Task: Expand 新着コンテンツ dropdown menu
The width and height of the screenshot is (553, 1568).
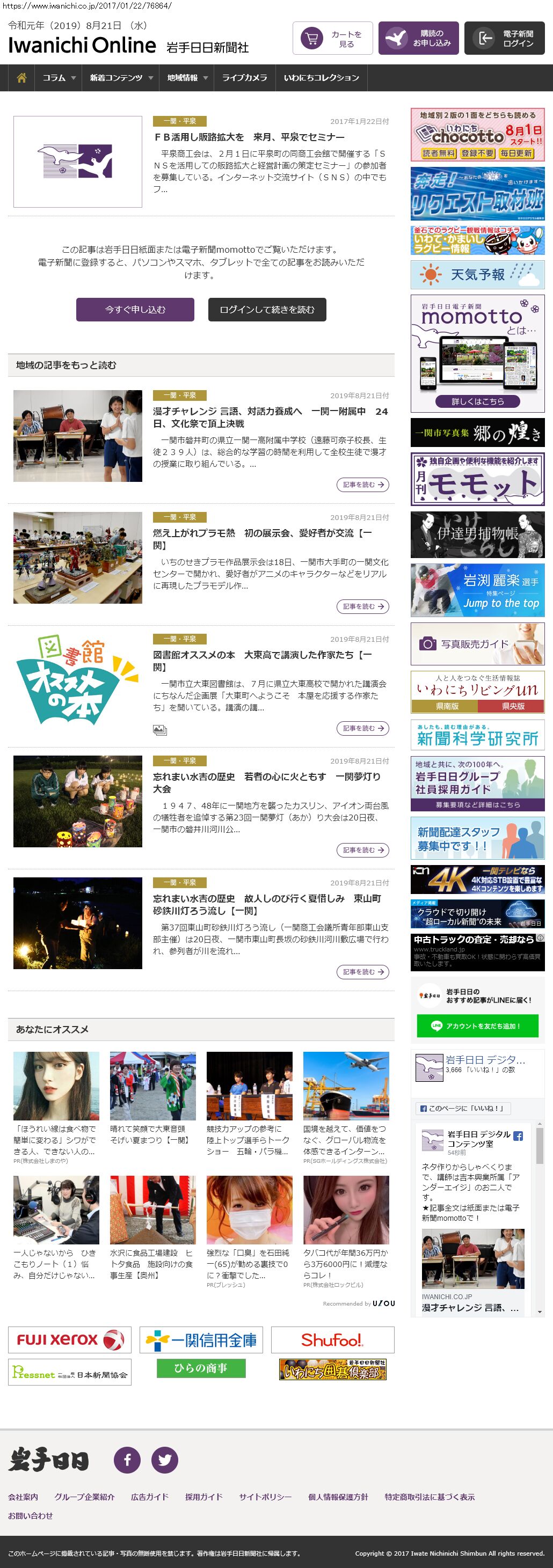Action: (121, 78)
